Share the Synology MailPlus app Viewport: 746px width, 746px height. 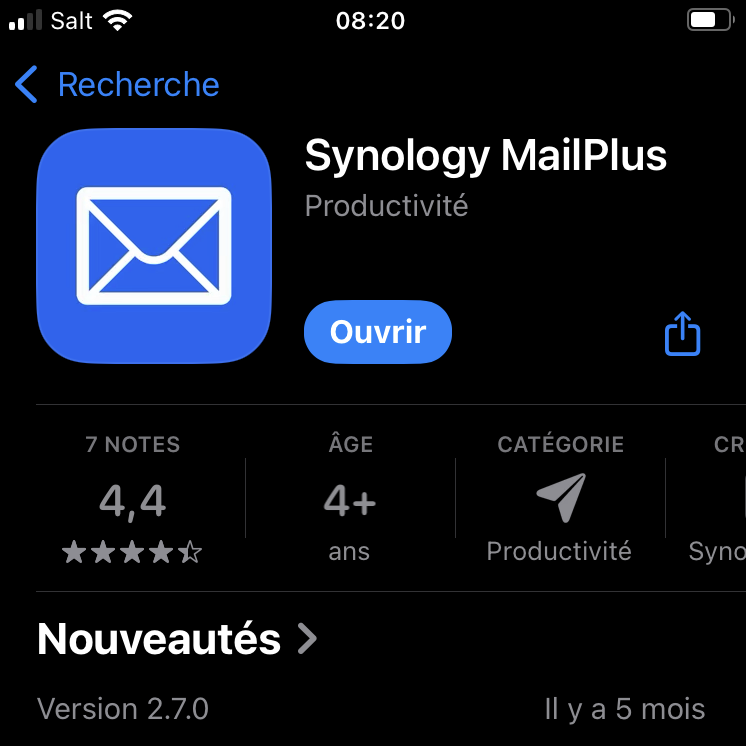(x=683, y=334)
